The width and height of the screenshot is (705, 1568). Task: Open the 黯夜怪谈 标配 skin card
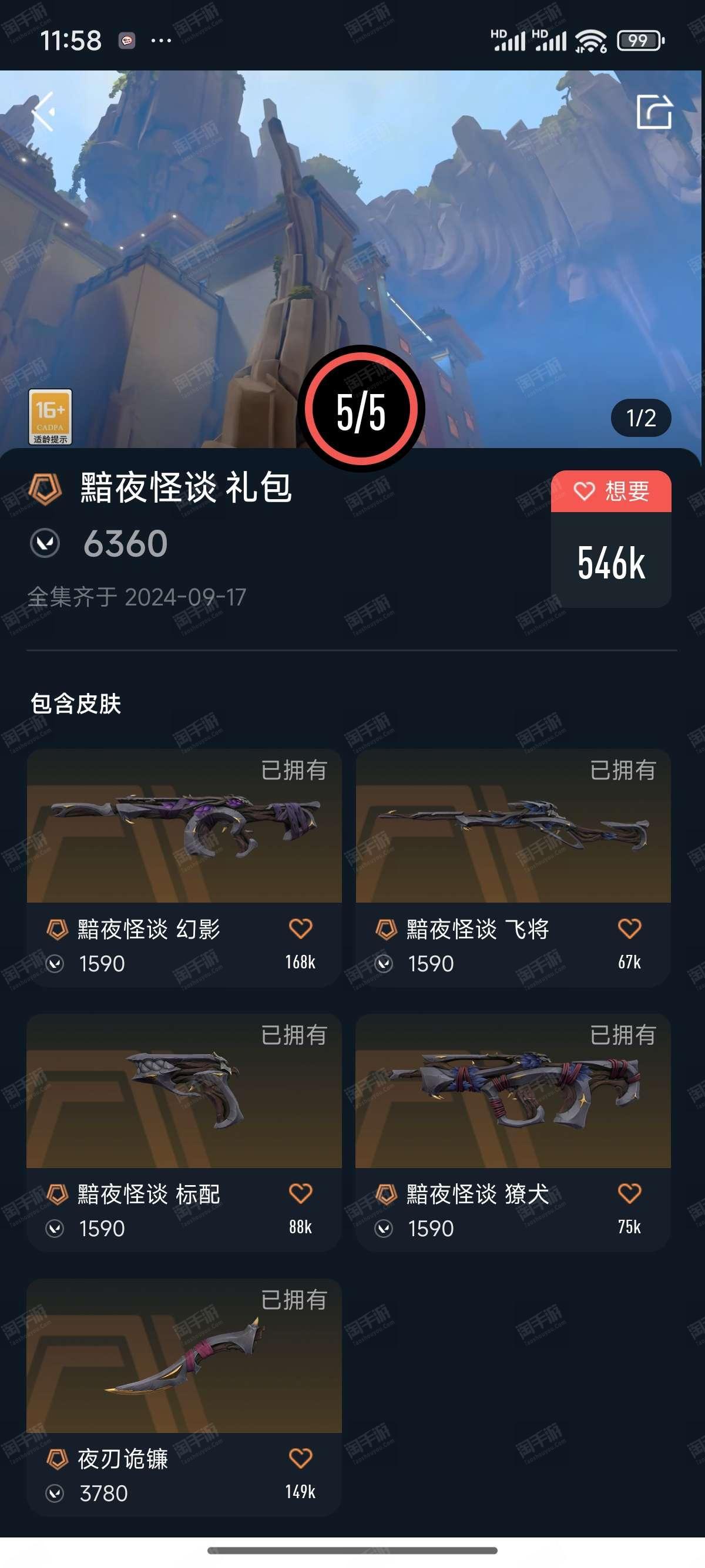pyautogui.click(x=184, y=1132)
